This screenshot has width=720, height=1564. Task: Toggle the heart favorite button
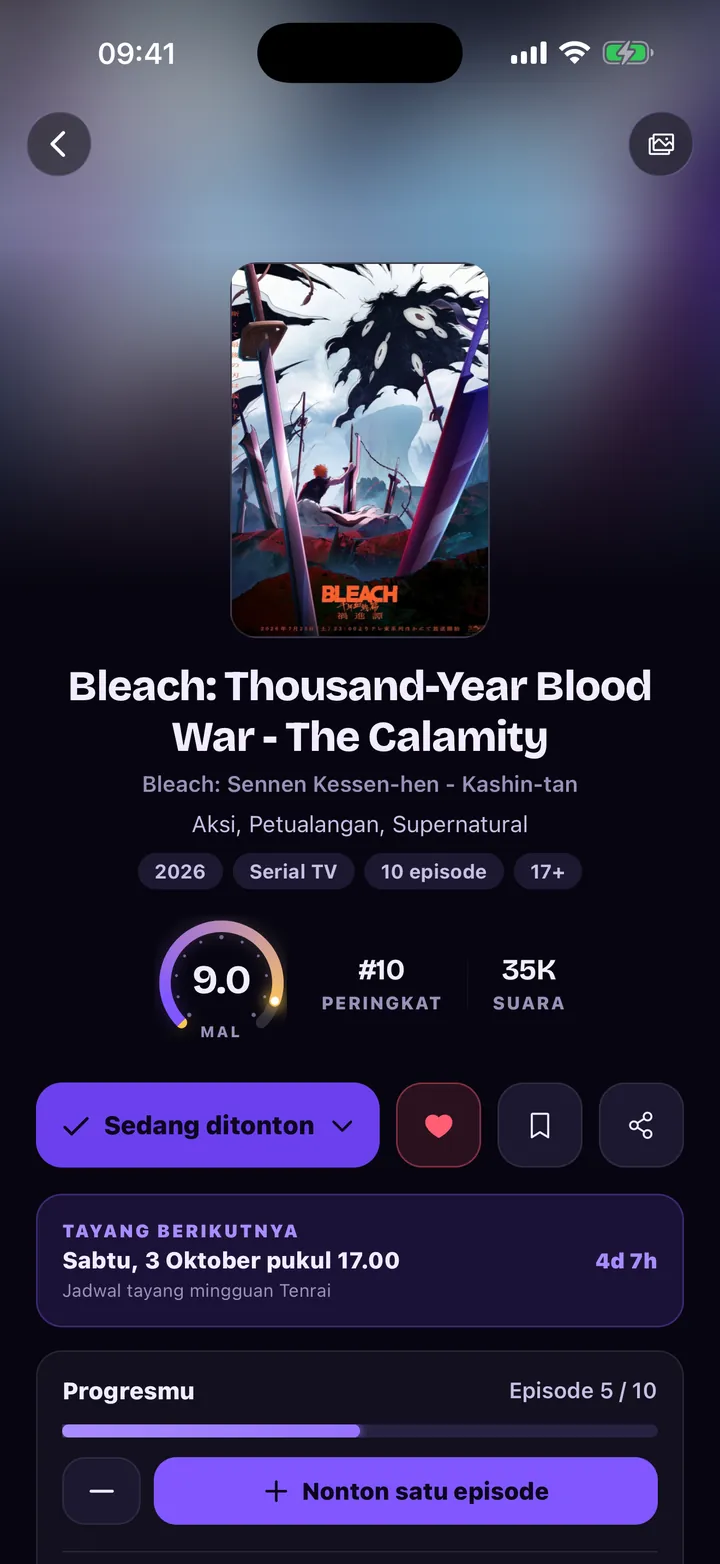439,1125
